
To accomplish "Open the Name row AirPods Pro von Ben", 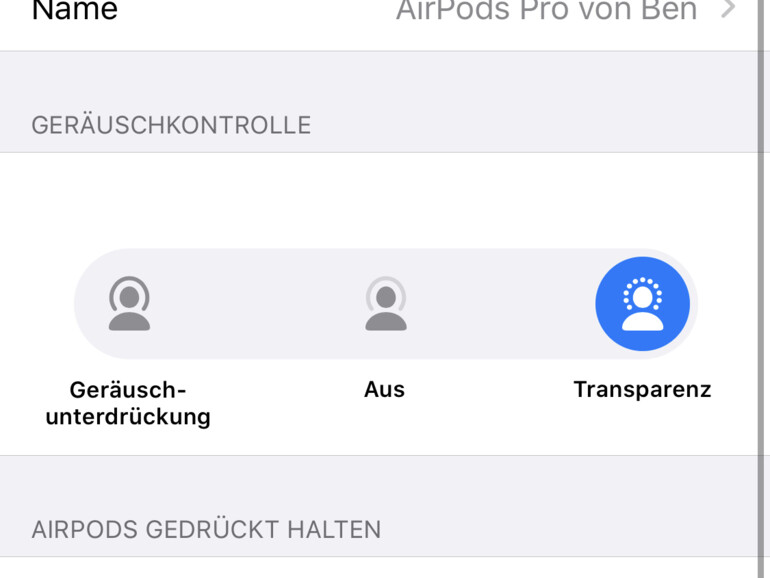I will click(x=560, y=12).
